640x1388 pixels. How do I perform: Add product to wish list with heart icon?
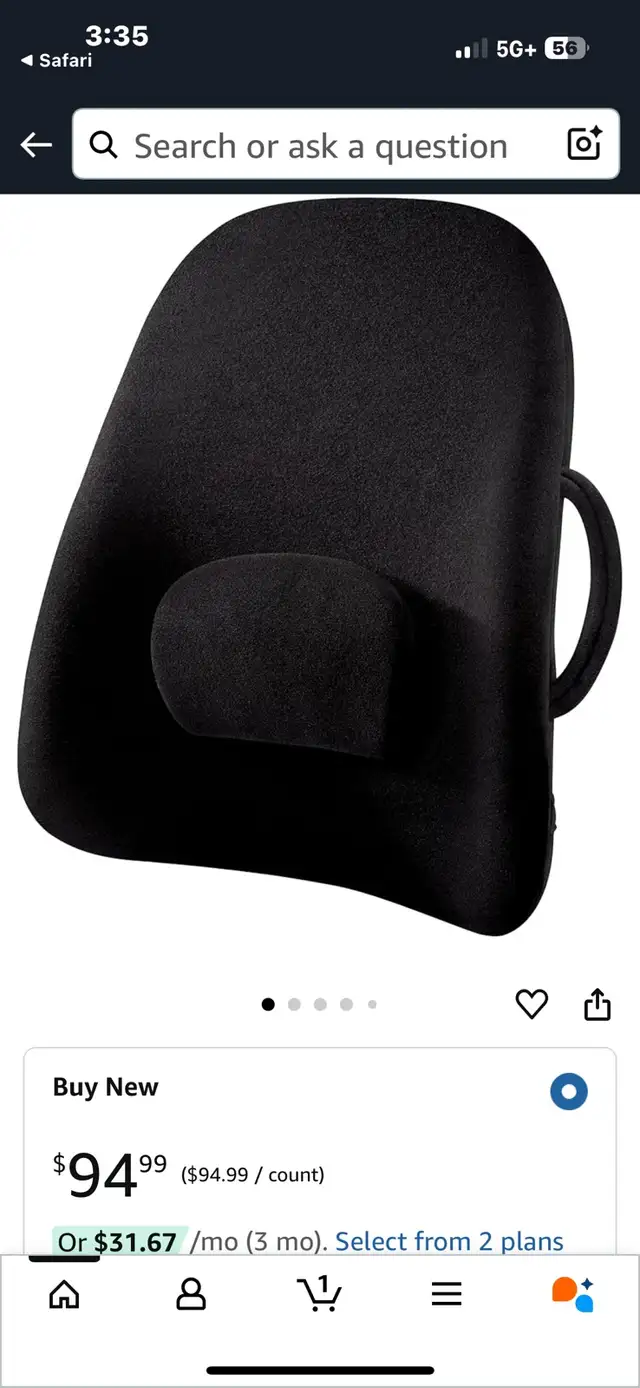[x=531, y=1004]
